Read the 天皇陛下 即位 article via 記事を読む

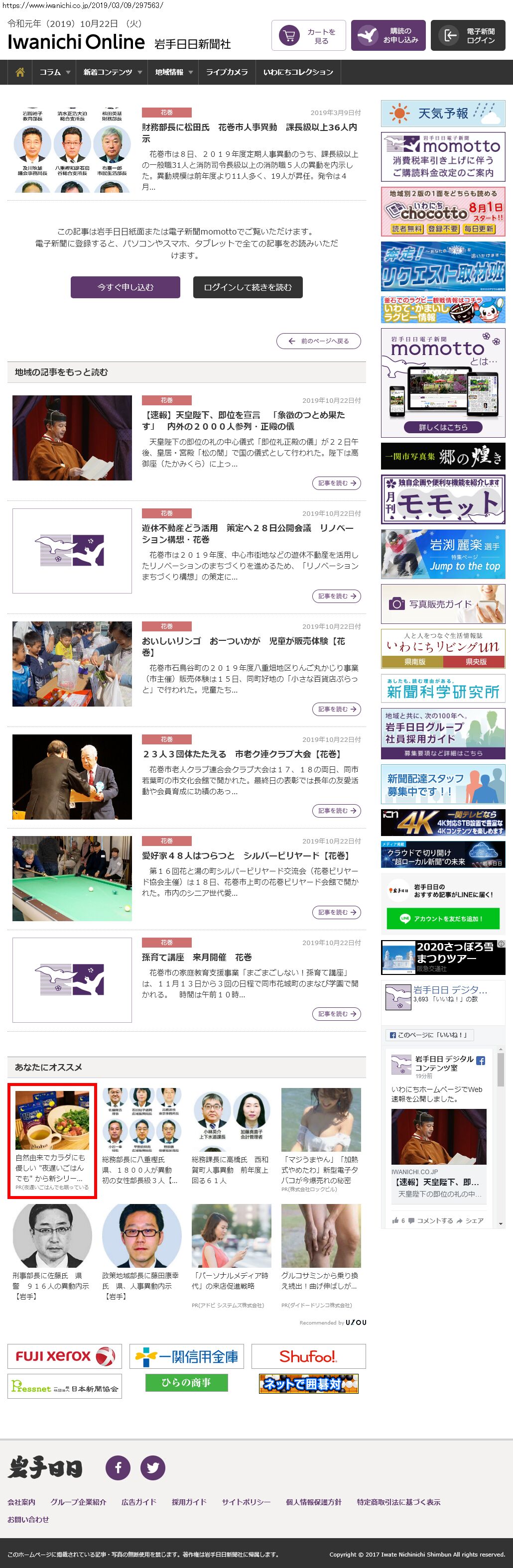tap(336, 482)
